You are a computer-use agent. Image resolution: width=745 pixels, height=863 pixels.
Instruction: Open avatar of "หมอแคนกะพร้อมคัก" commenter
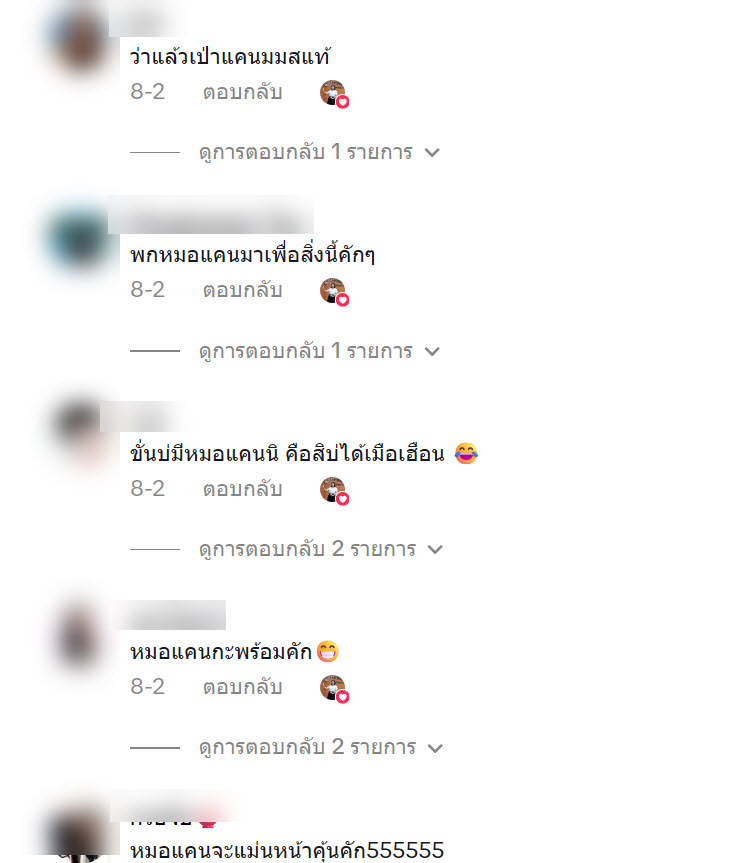tap(77, 632)
